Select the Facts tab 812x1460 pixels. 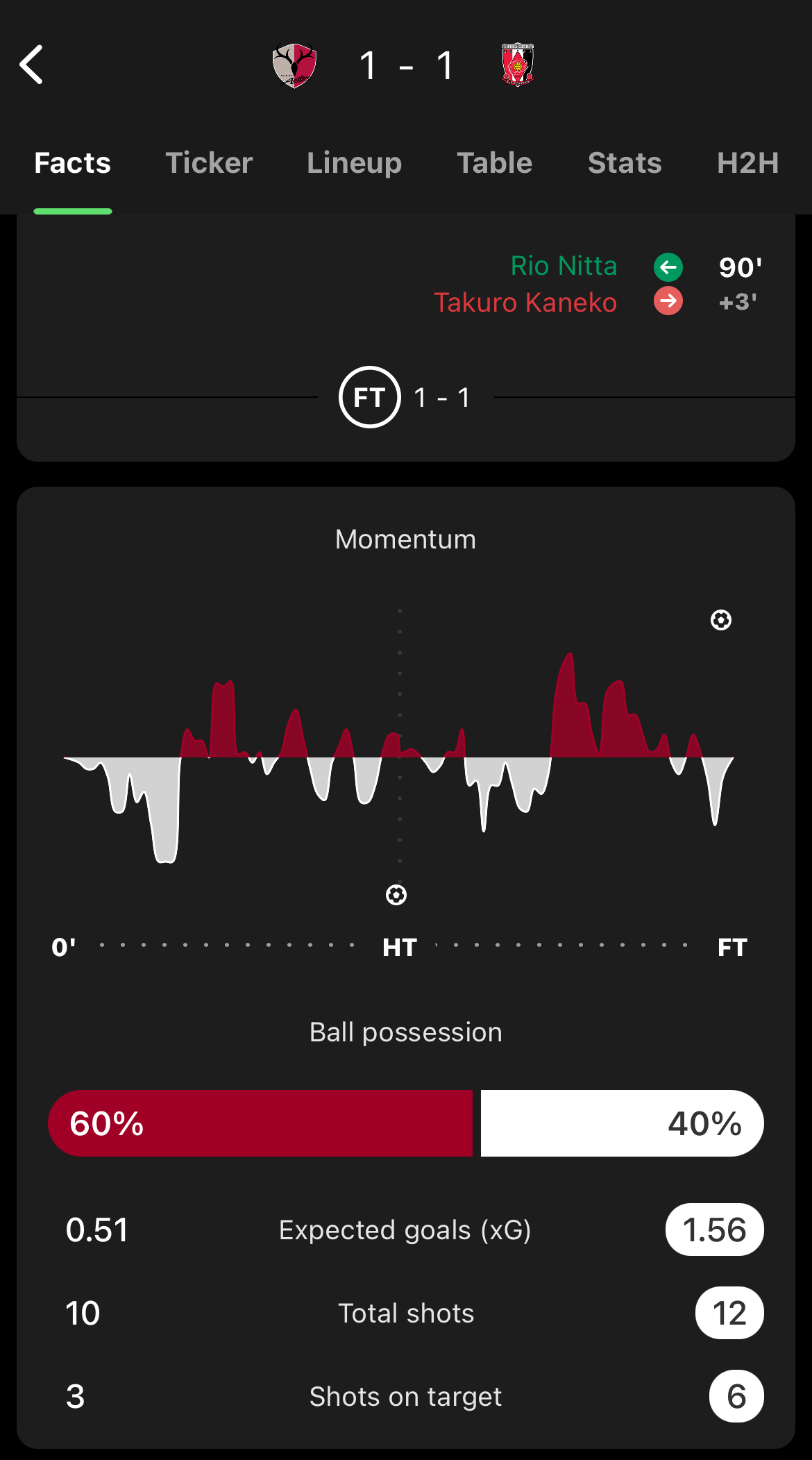pos(73,163)
